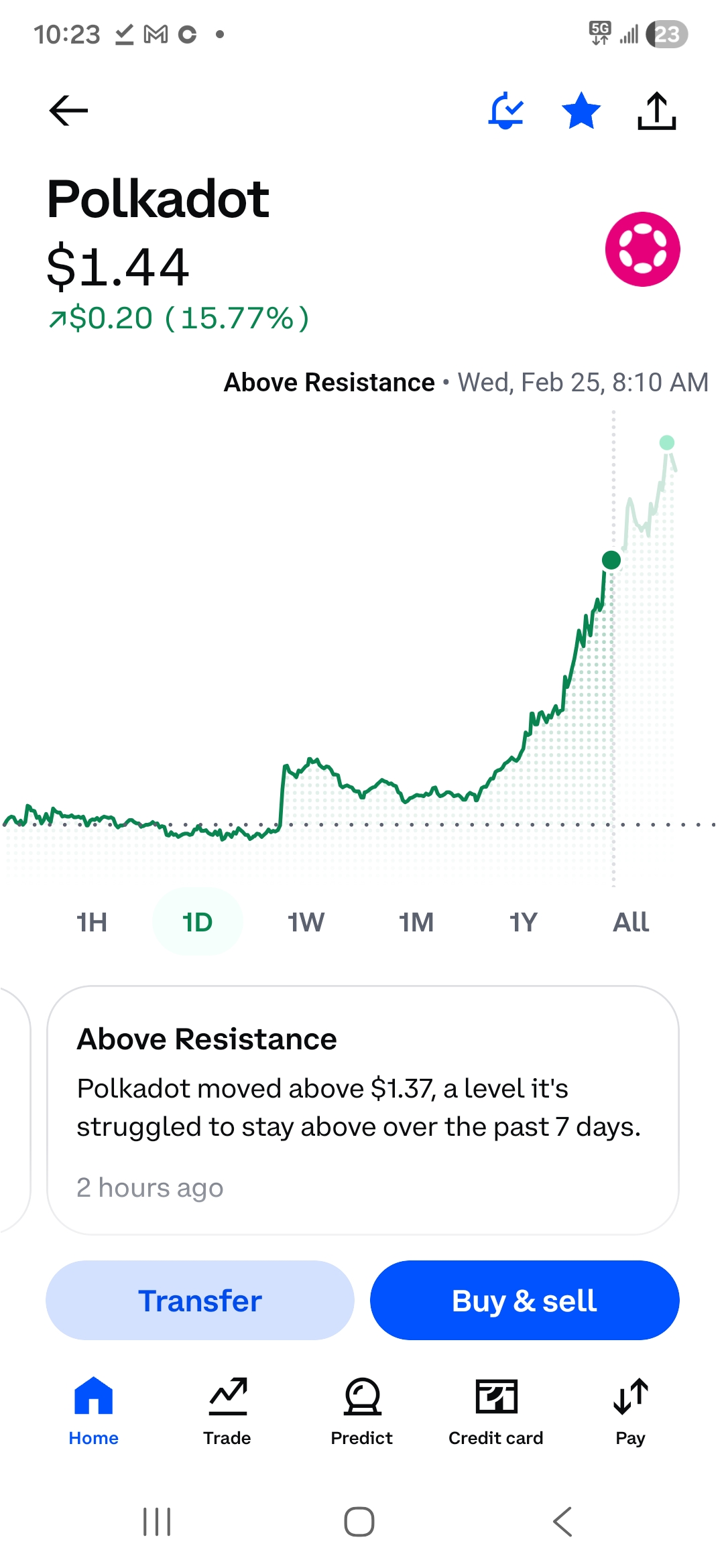Open recent apps from navigation bar
Image resolution: width=724 pixels, height=1568 pixels.
(158, 1522)
